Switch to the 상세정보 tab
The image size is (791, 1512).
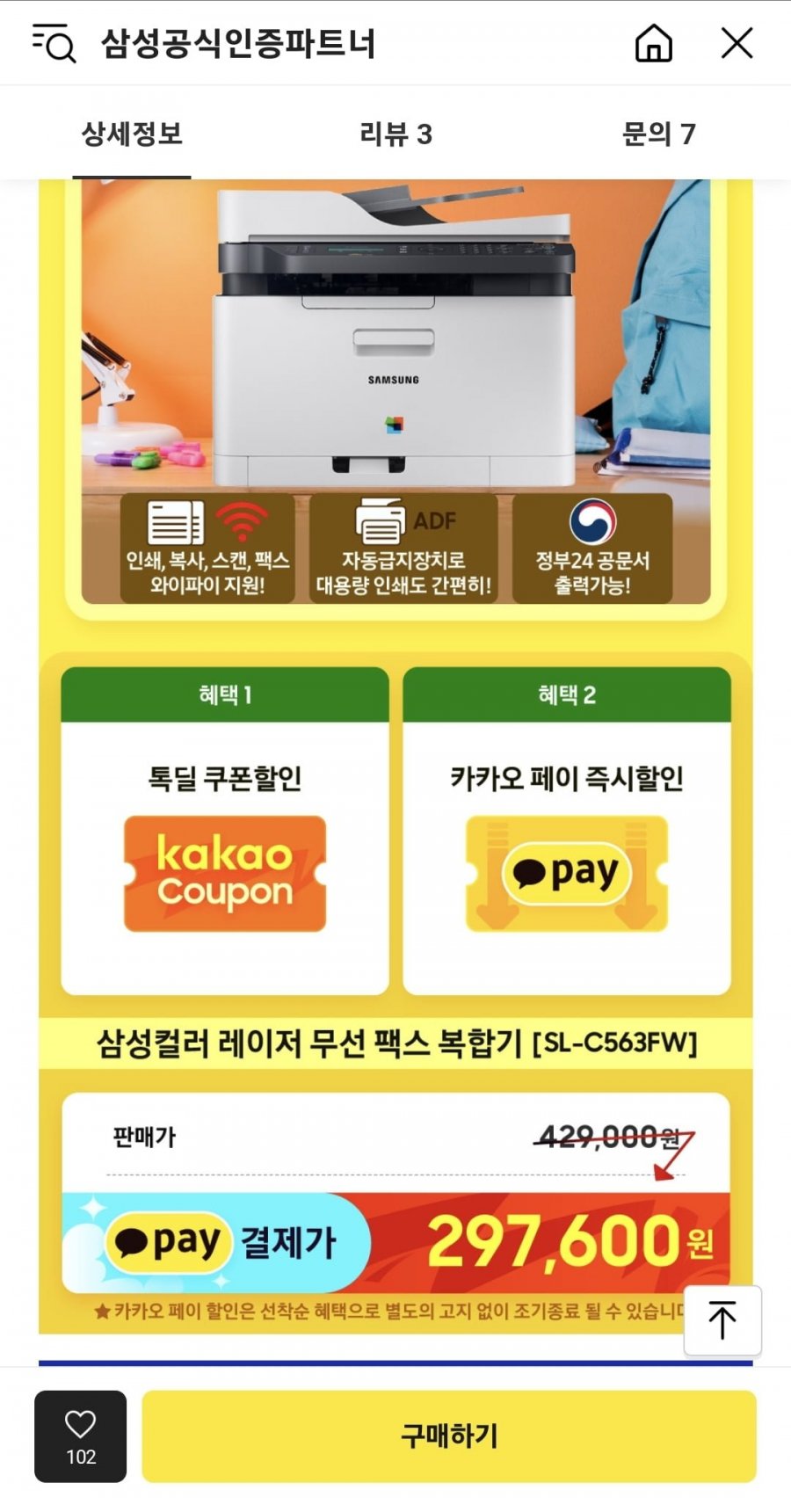(x=132, y=134)
